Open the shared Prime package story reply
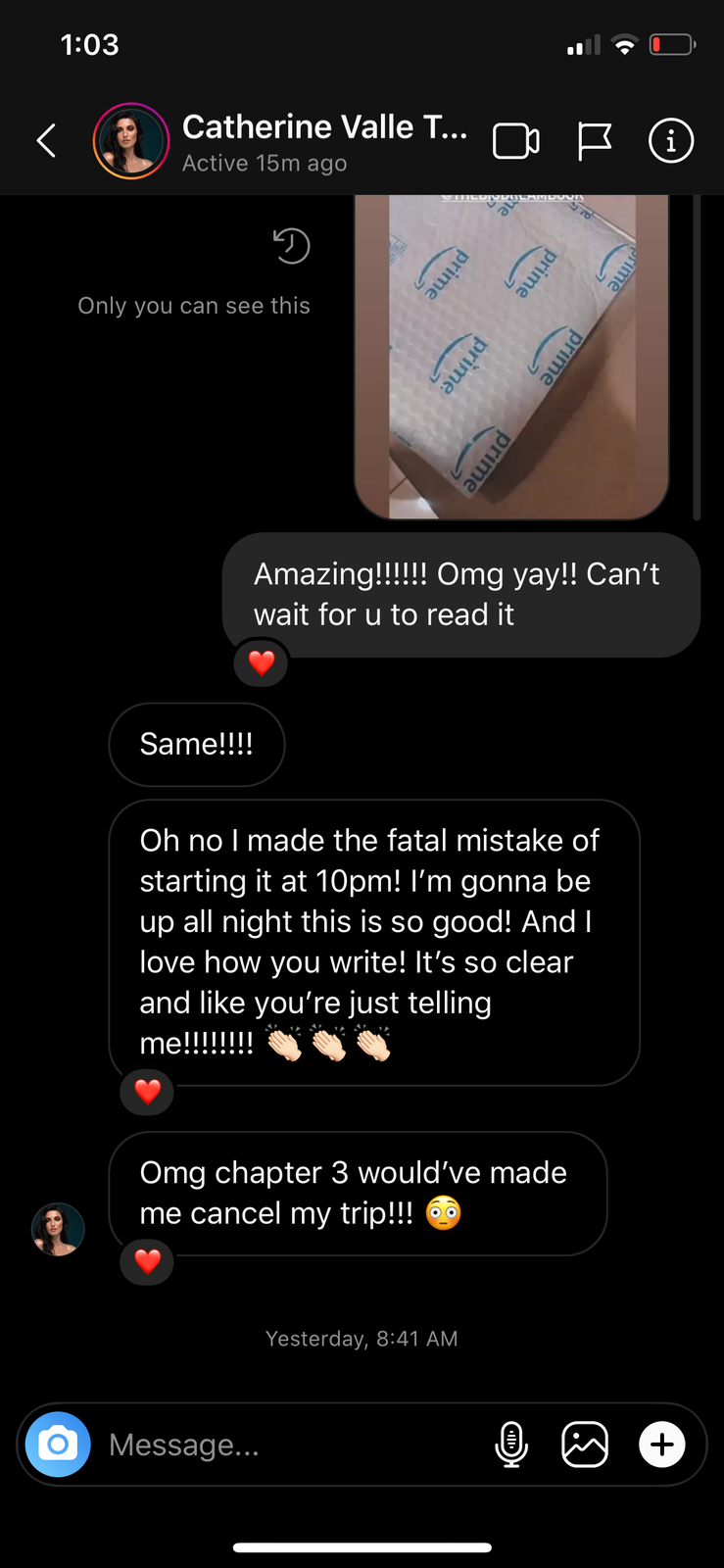 click(510, 355)
